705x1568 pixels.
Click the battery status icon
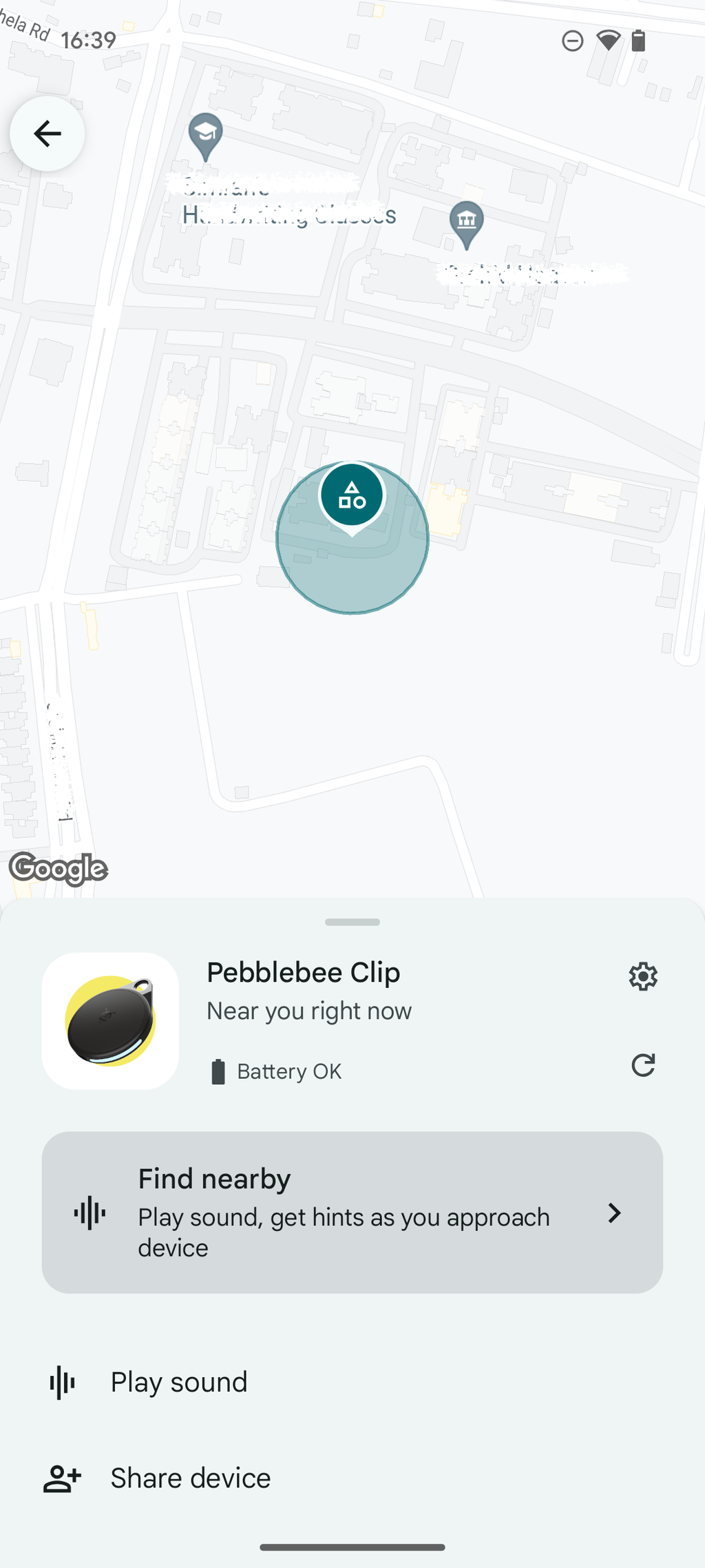tap(219, 1071)
